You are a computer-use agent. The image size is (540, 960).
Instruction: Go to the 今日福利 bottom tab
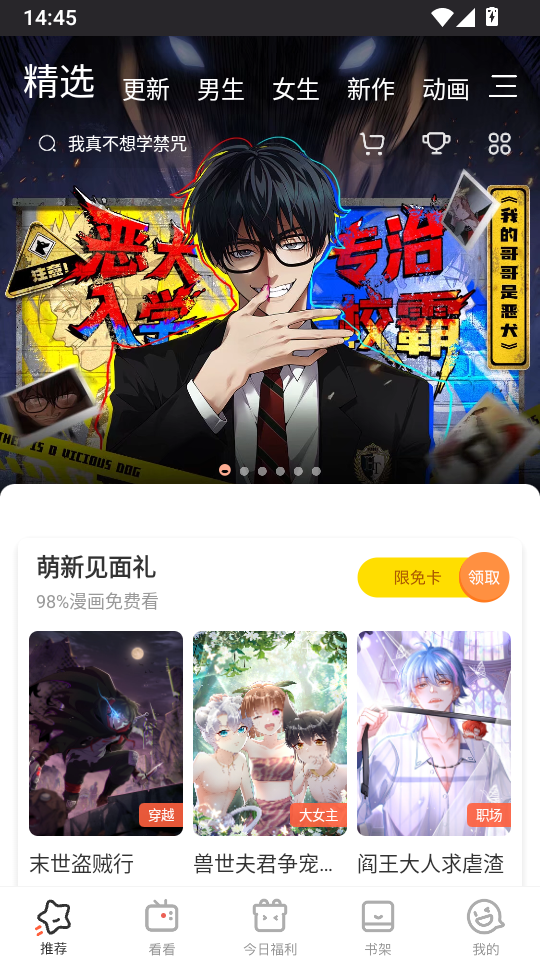click(270, 927)
